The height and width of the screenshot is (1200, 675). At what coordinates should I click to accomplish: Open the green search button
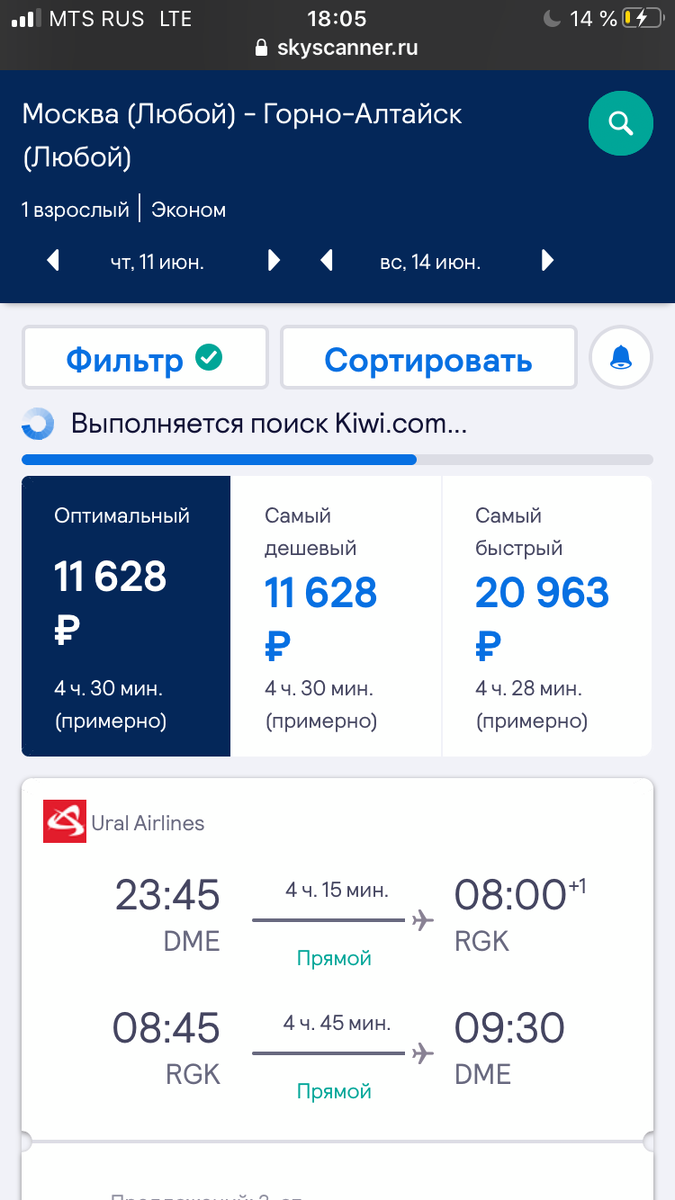[x=620, y=124]
